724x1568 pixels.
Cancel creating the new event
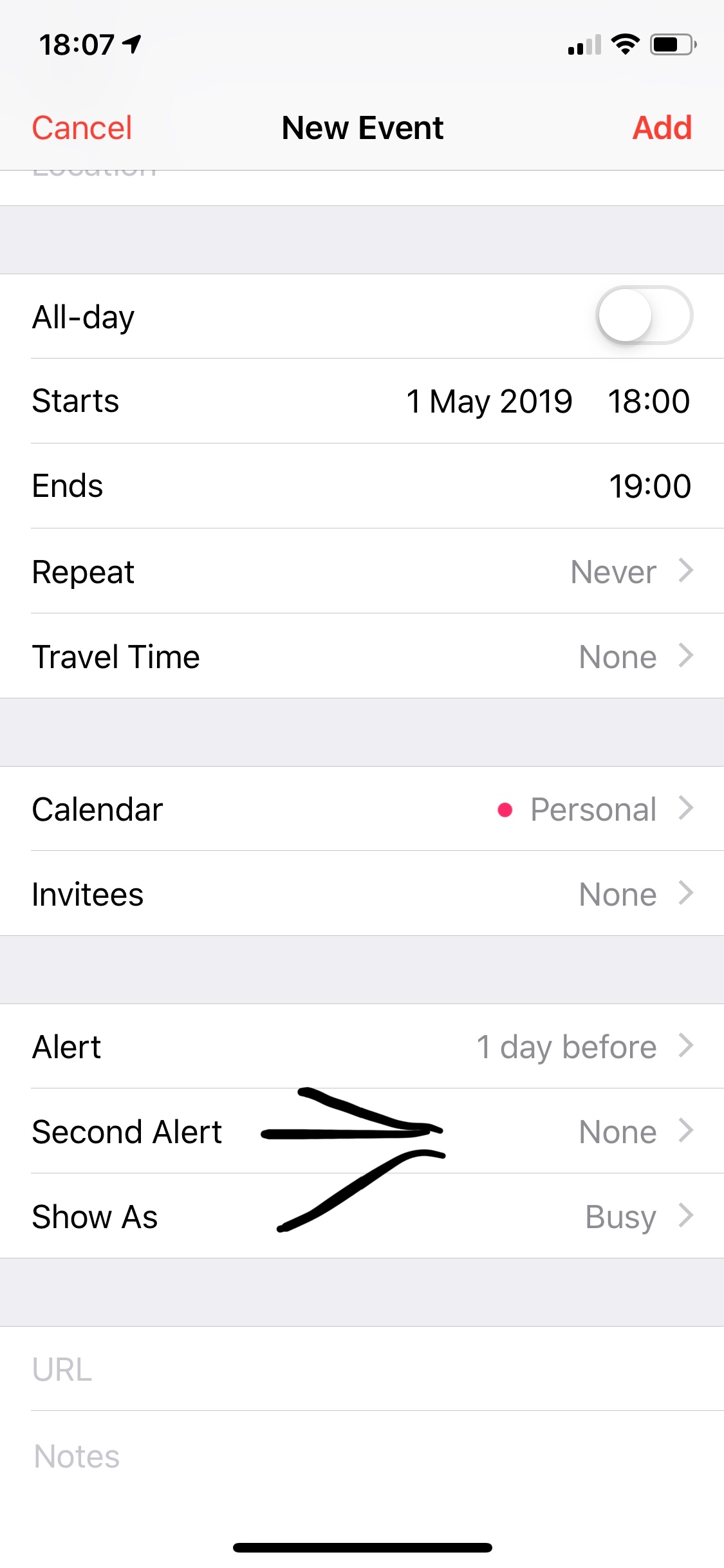pyautogui.click(x=82, y=127)
